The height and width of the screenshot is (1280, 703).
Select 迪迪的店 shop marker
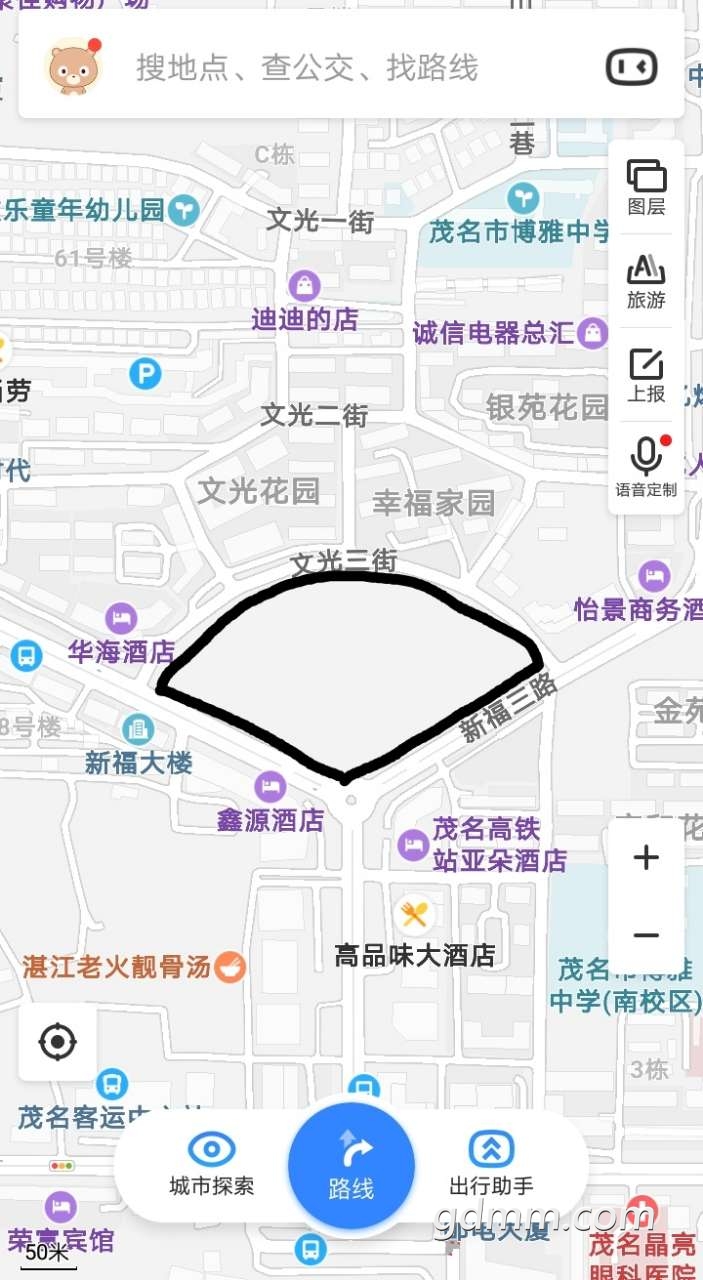pos(304,286)
